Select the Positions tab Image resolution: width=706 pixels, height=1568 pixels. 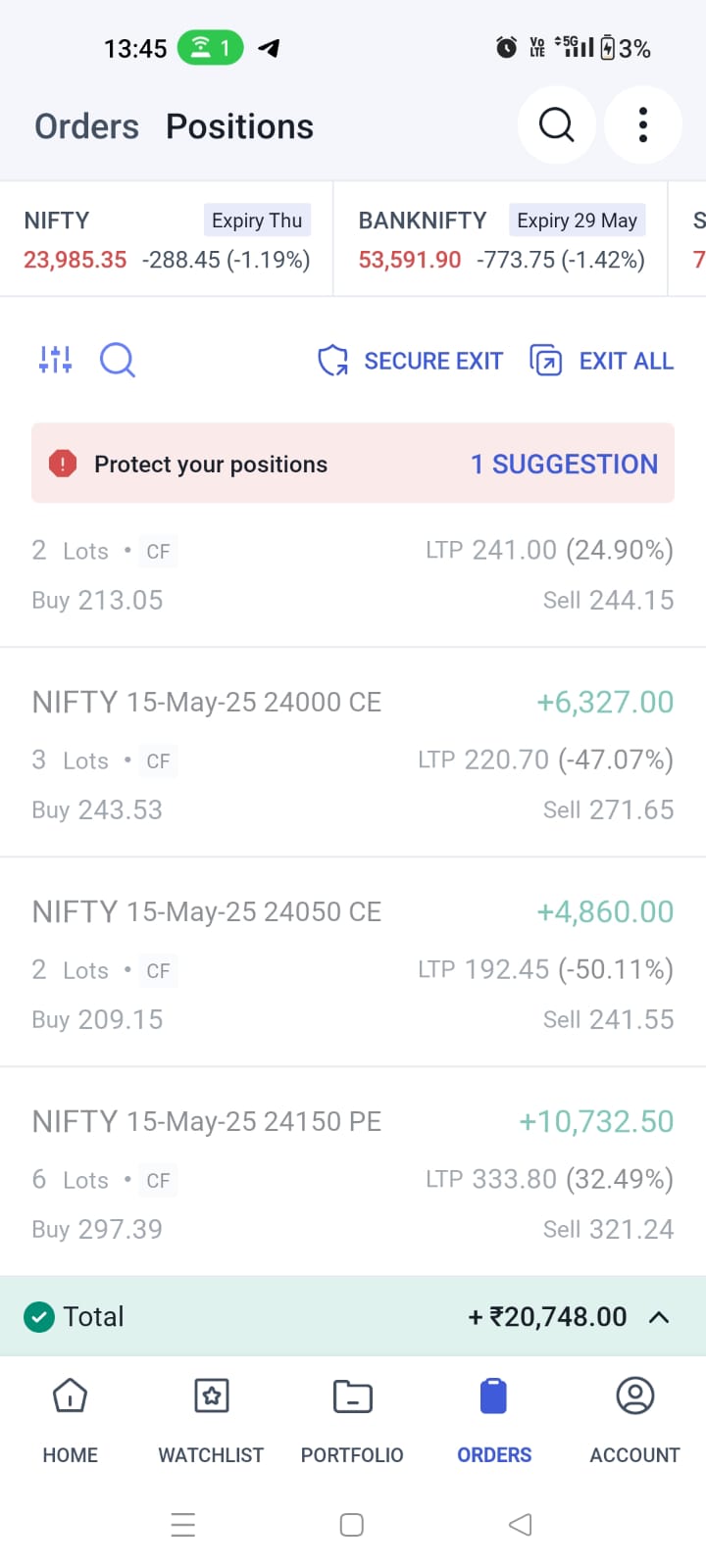tap(239, 126)
